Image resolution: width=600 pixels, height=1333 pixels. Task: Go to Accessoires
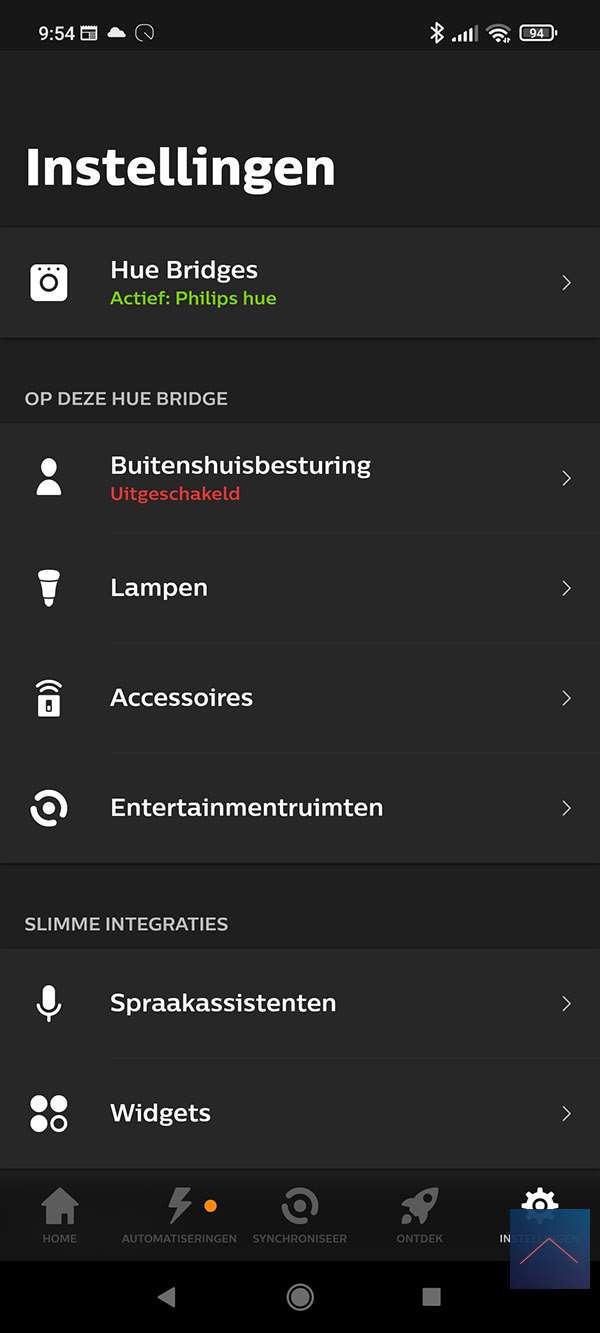pyautogui.click(x=300, y=698)
